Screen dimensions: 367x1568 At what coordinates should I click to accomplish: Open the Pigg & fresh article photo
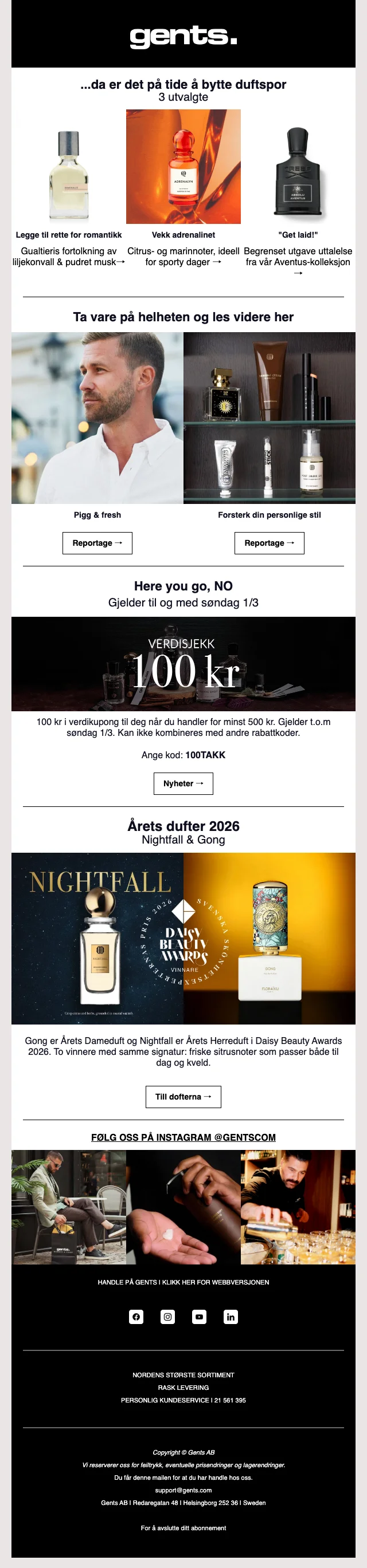(x=97, y=417)
